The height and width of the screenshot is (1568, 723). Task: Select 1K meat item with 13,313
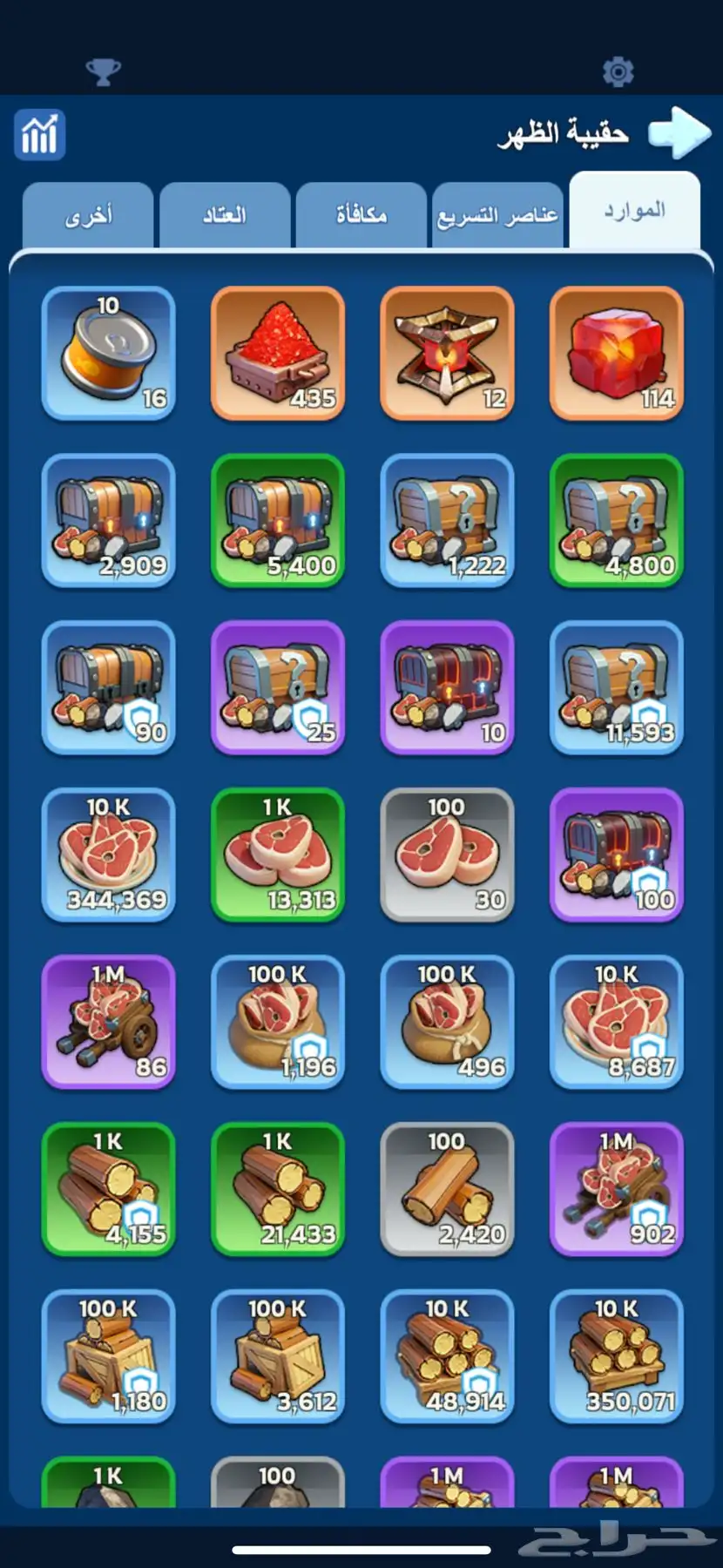278,855
